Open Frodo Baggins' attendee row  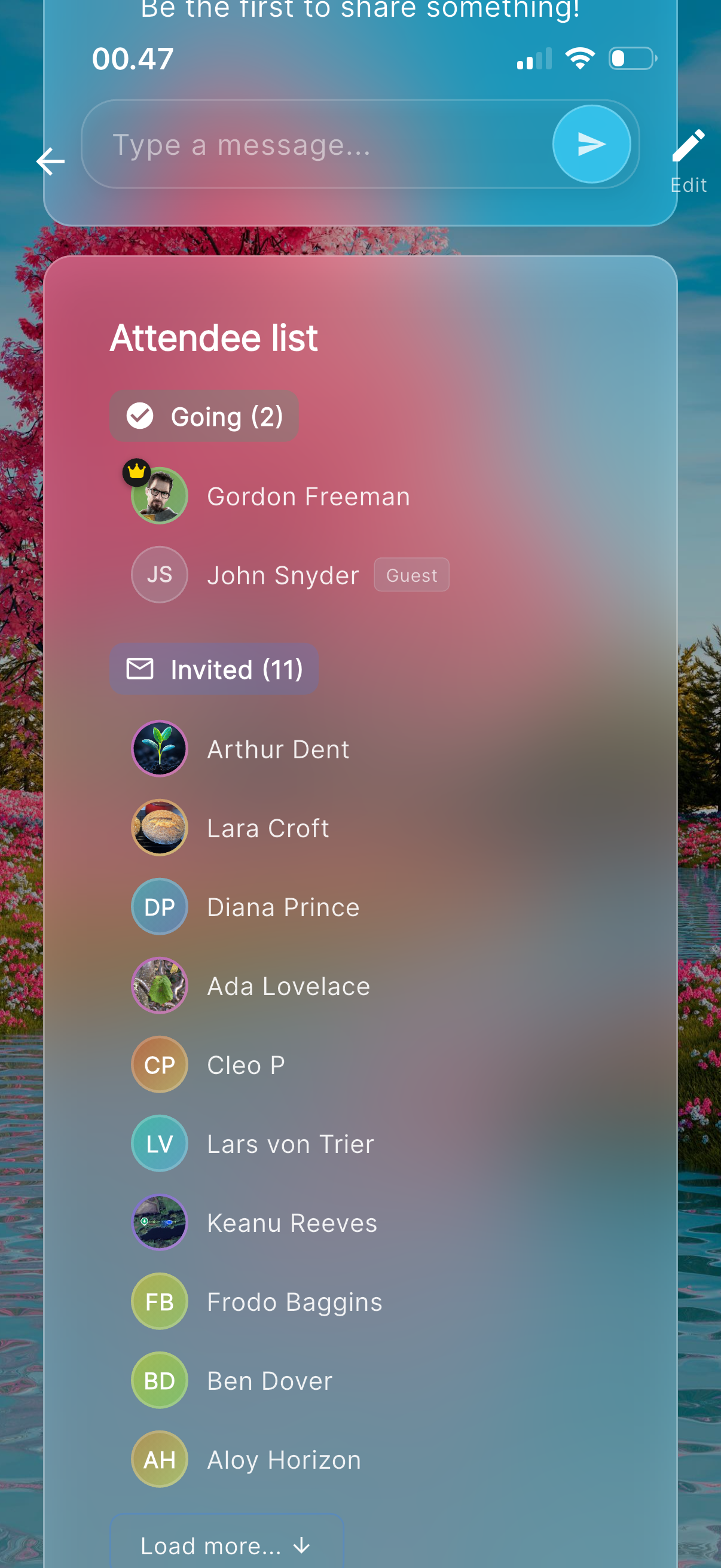point(295,1302)
